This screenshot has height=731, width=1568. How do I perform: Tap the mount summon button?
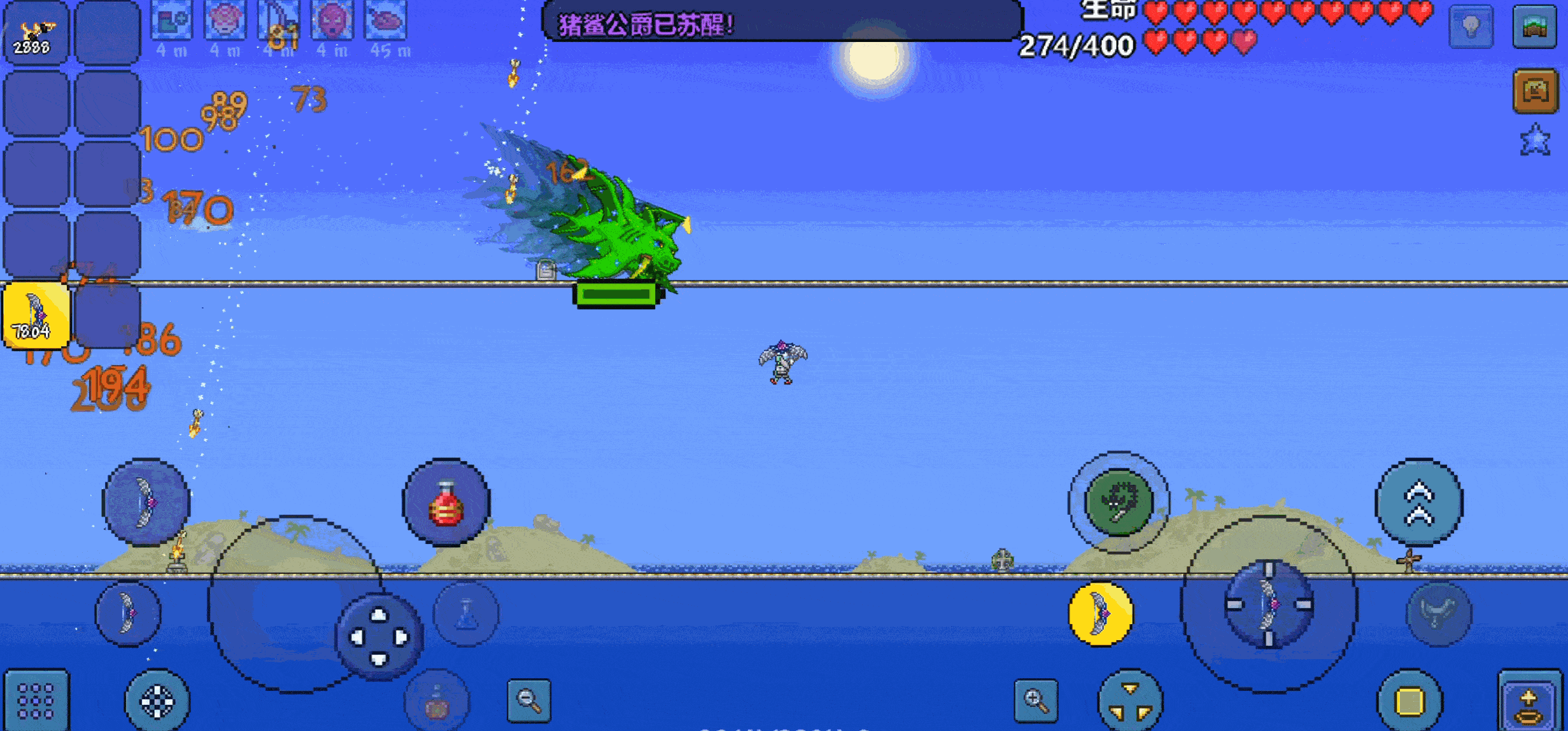tap(1438, 613)
